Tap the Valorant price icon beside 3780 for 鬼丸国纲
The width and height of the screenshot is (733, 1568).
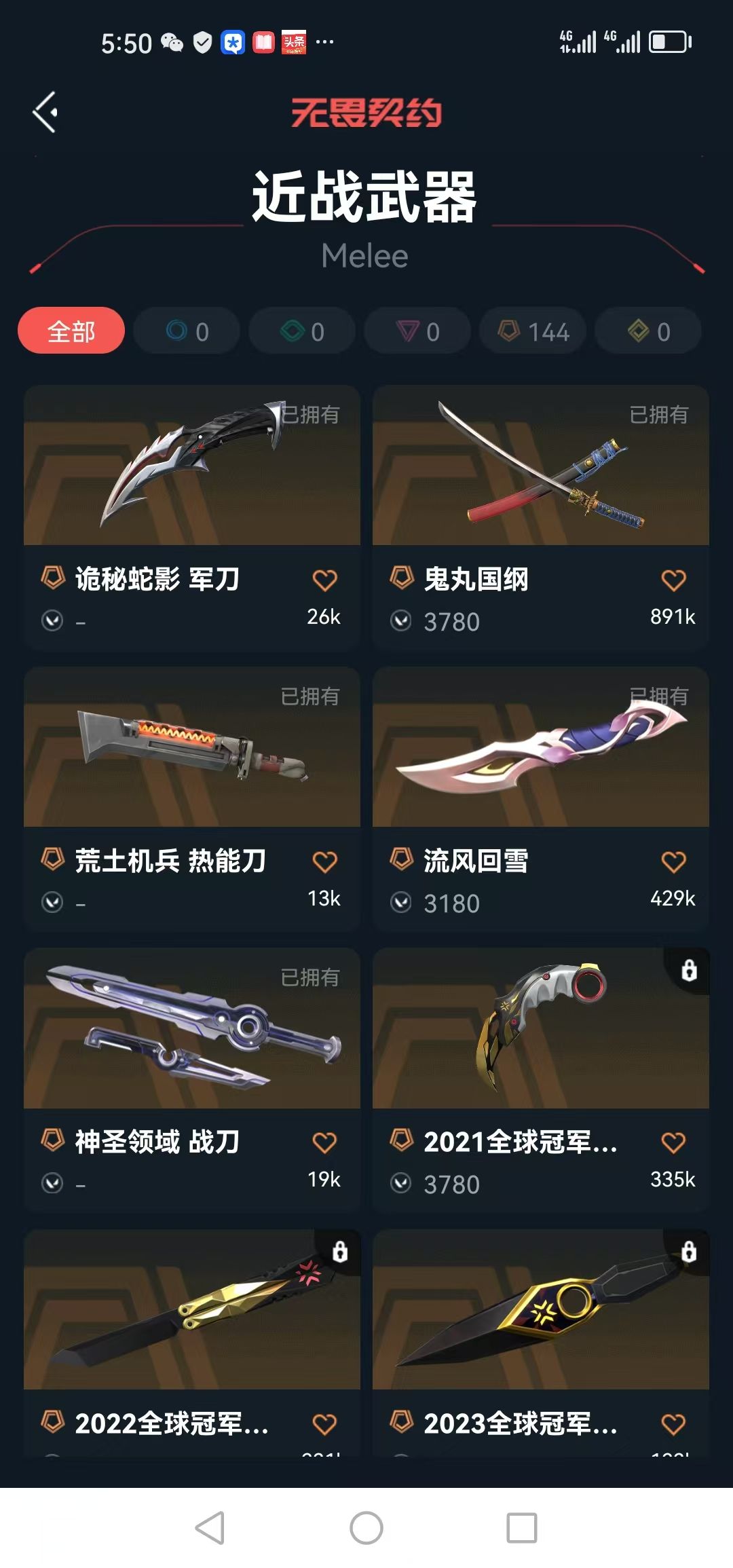coord(404,621)
